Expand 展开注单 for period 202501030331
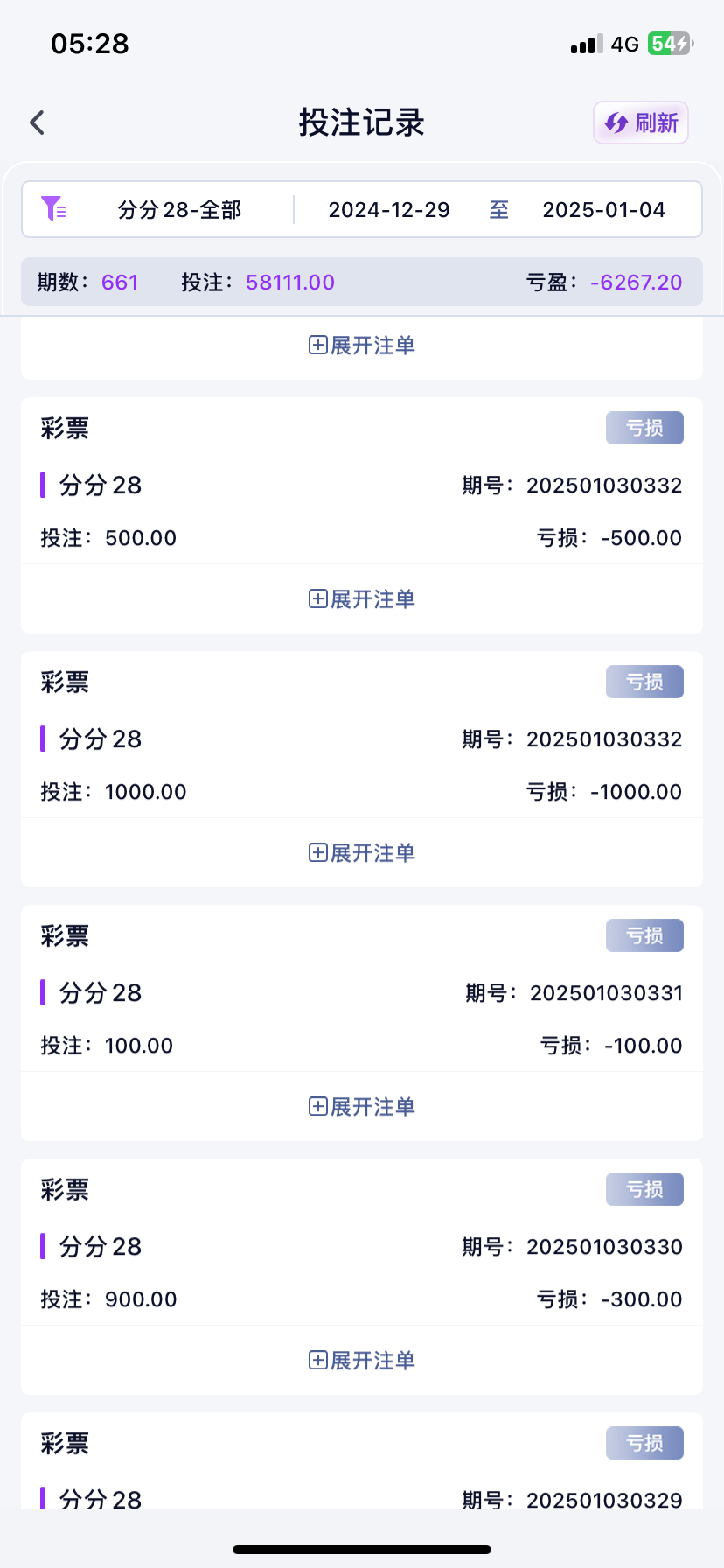This screenshot has width=724, height=1568. pos(362,1107)
